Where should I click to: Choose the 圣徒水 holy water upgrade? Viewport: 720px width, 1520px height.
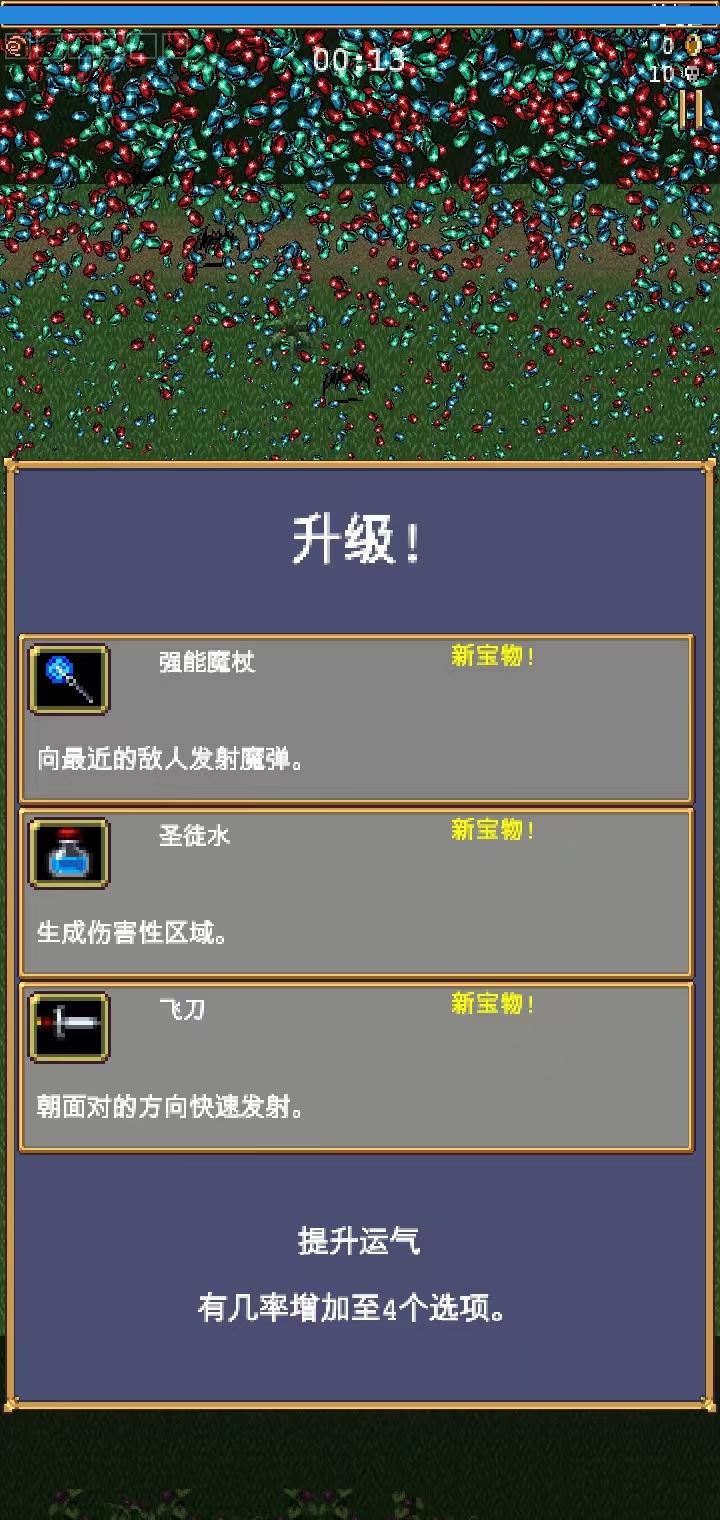(356, 892)
